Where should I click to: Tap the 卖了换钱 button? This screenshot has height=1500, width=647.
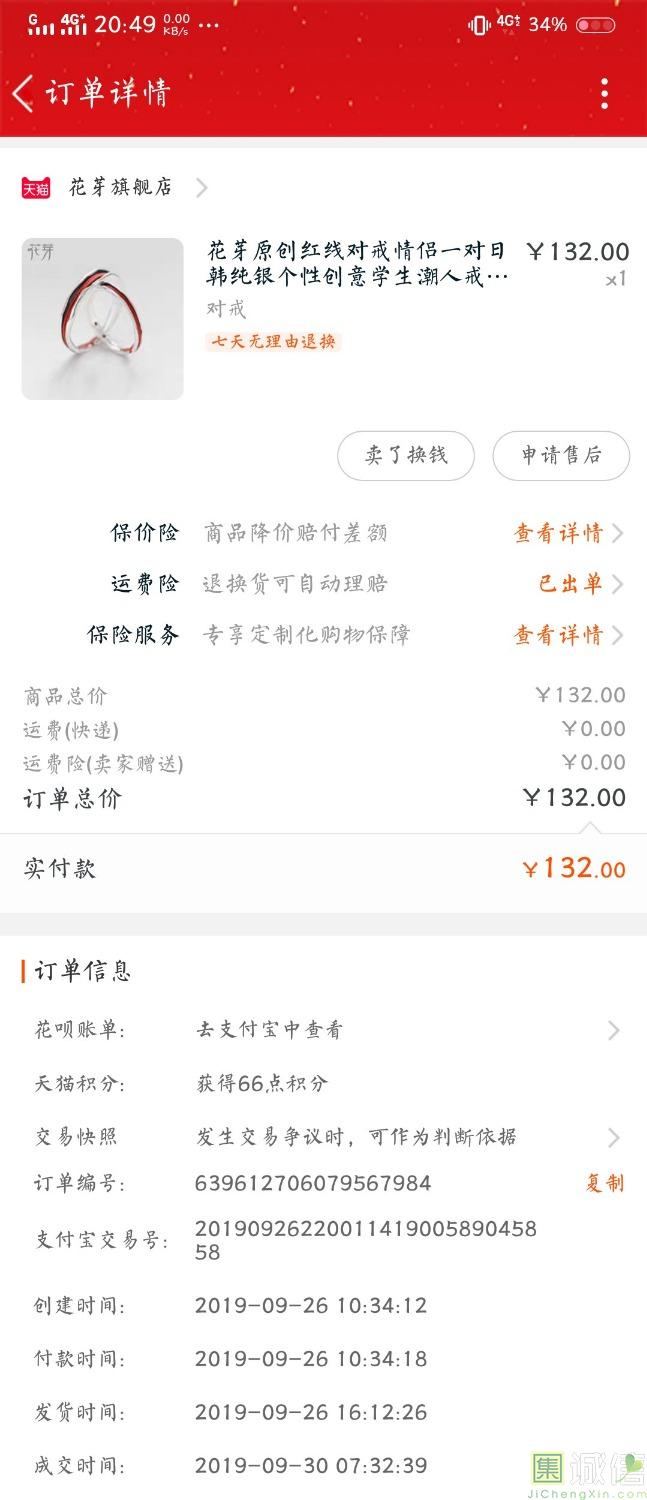[405, 456]
